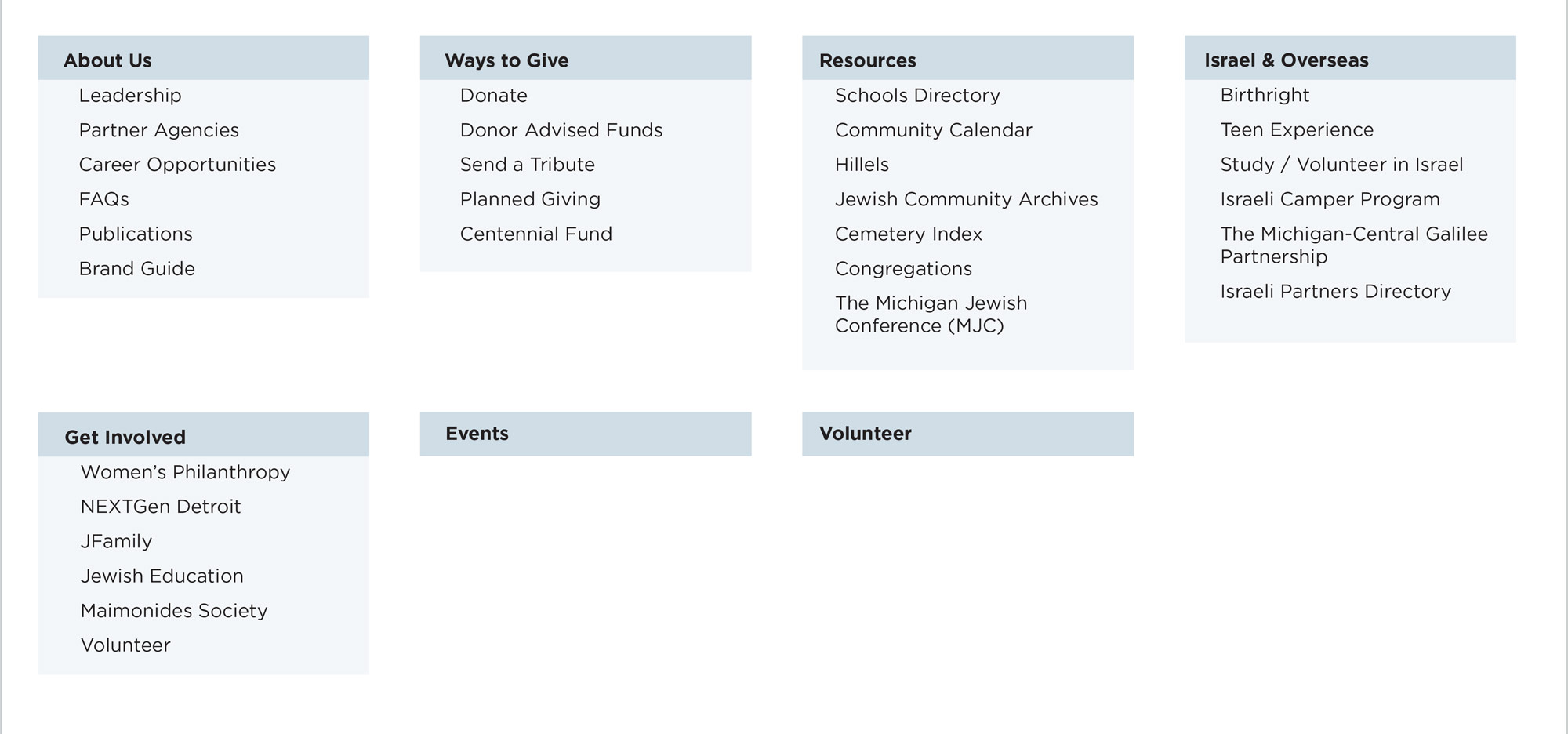Screen dimensions: 1568x734
Task: Open the Events section header
Action: coord(477,434)
